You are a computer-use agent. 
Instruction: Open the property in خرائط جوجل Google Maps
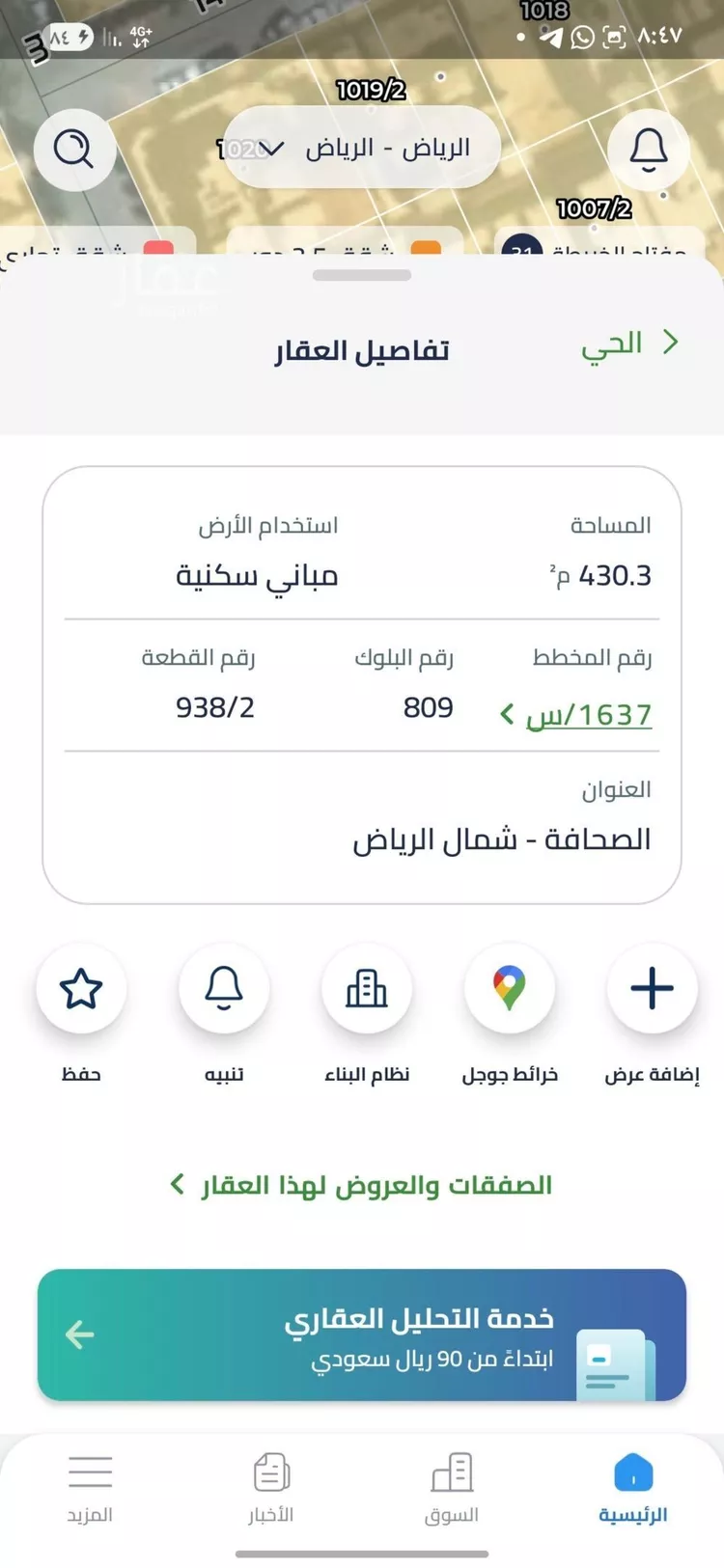[x=510, y=989]
